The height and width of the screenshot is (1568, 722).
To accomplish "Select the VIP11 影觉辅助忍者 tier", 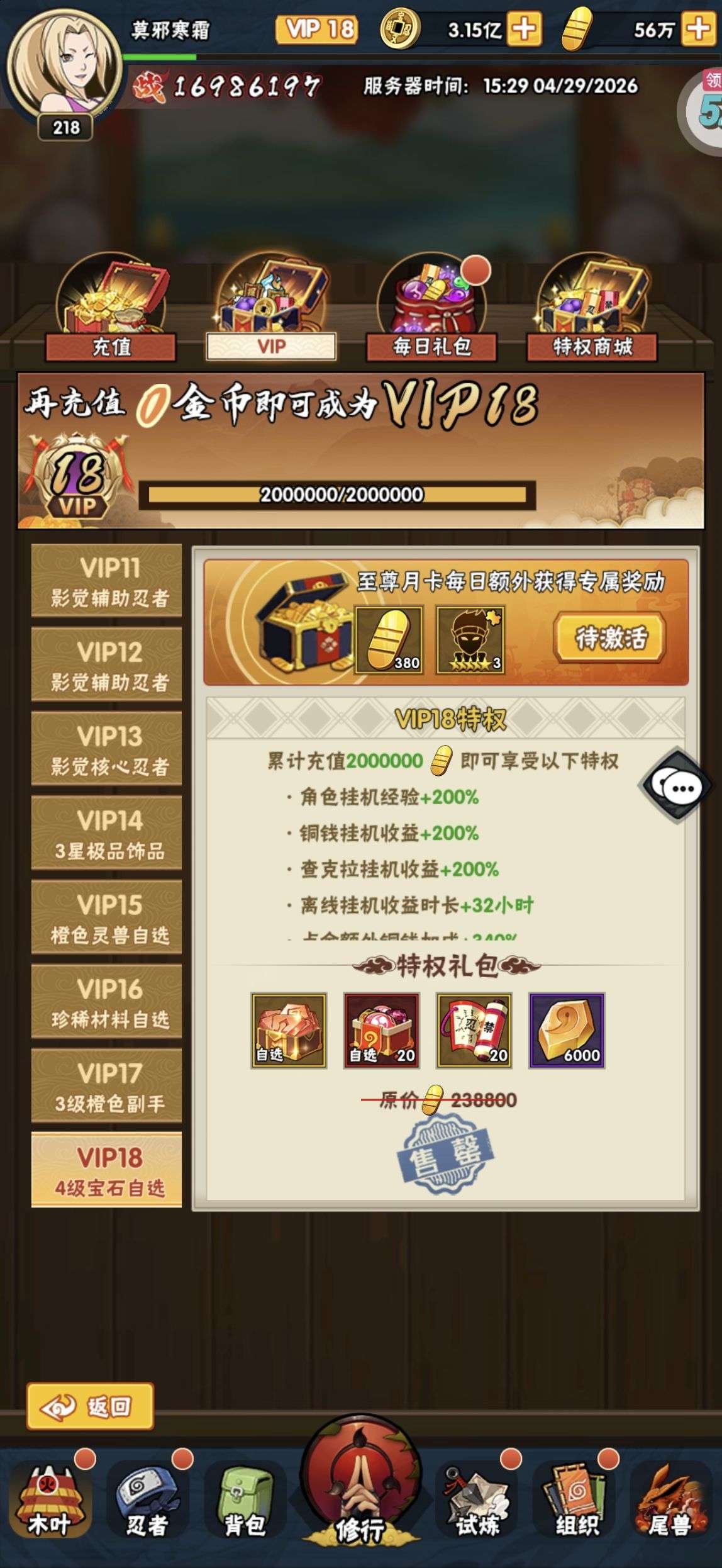I will tap(107, 581).
